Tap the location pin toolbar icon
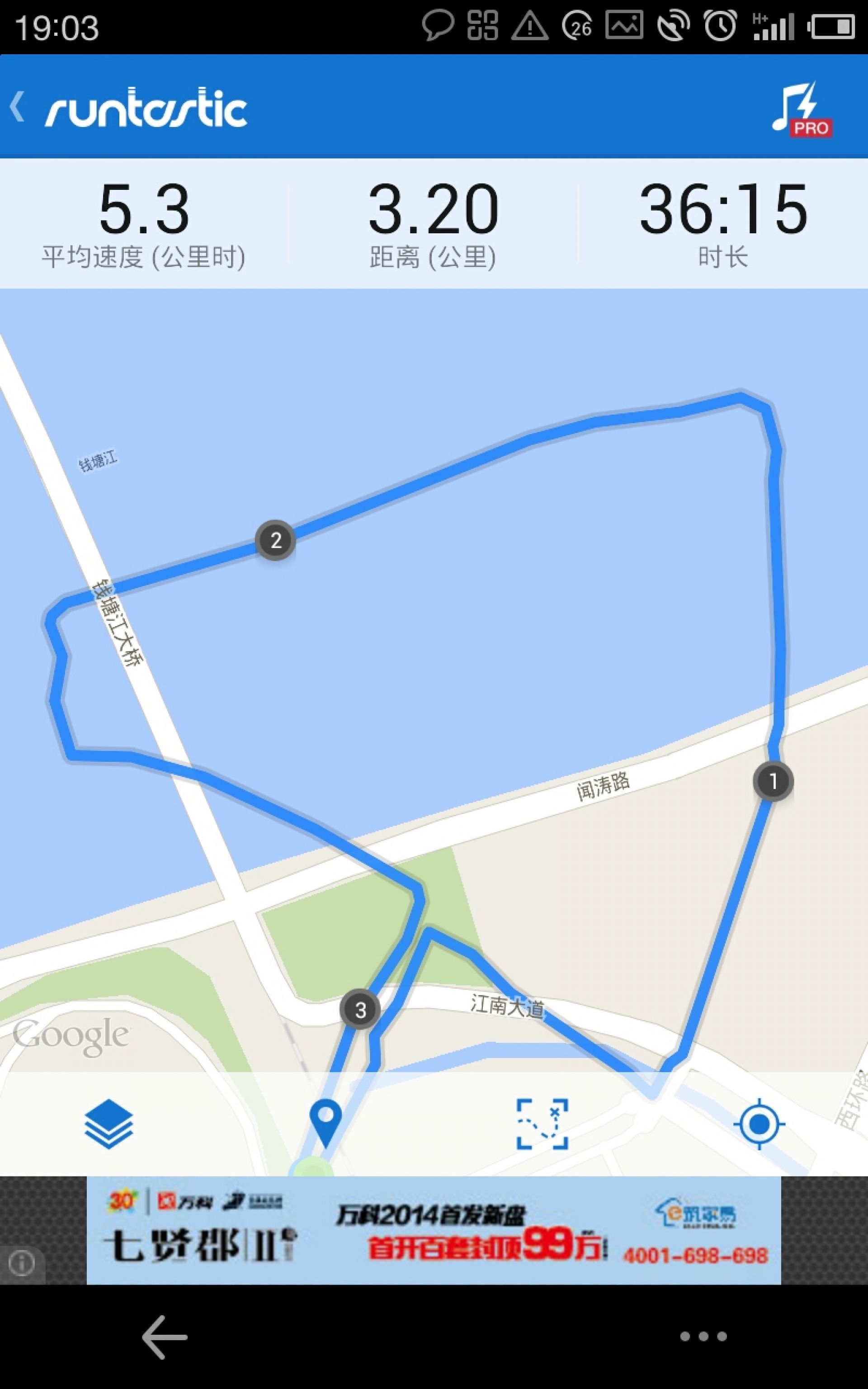This screenshot has width=868, height=1389. [325, 1123]
